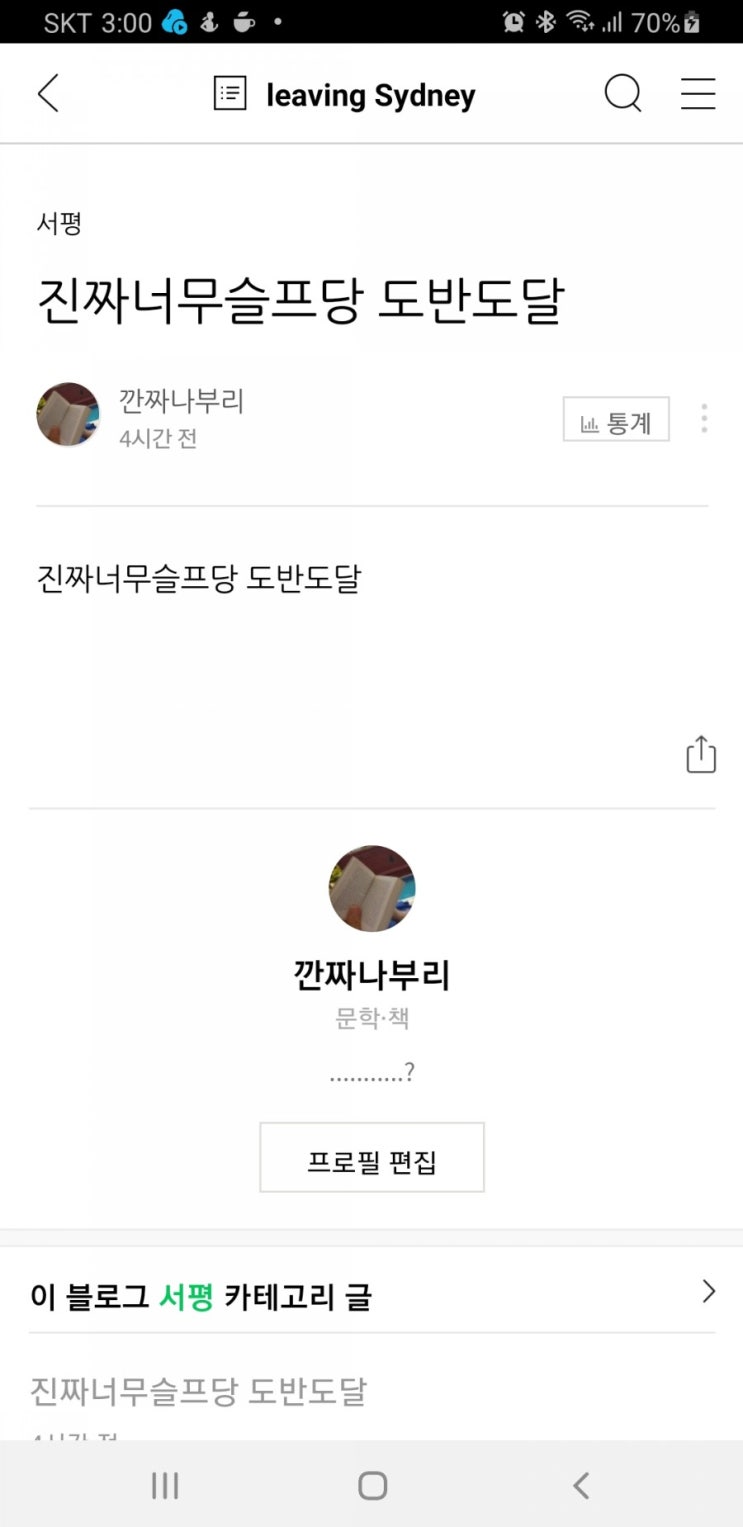Image resolution: width=743 pixels, height=1527 pixels.
Task: Expand 이 블로그 서평 카테고리 글 list
Action: point(708,1292)
